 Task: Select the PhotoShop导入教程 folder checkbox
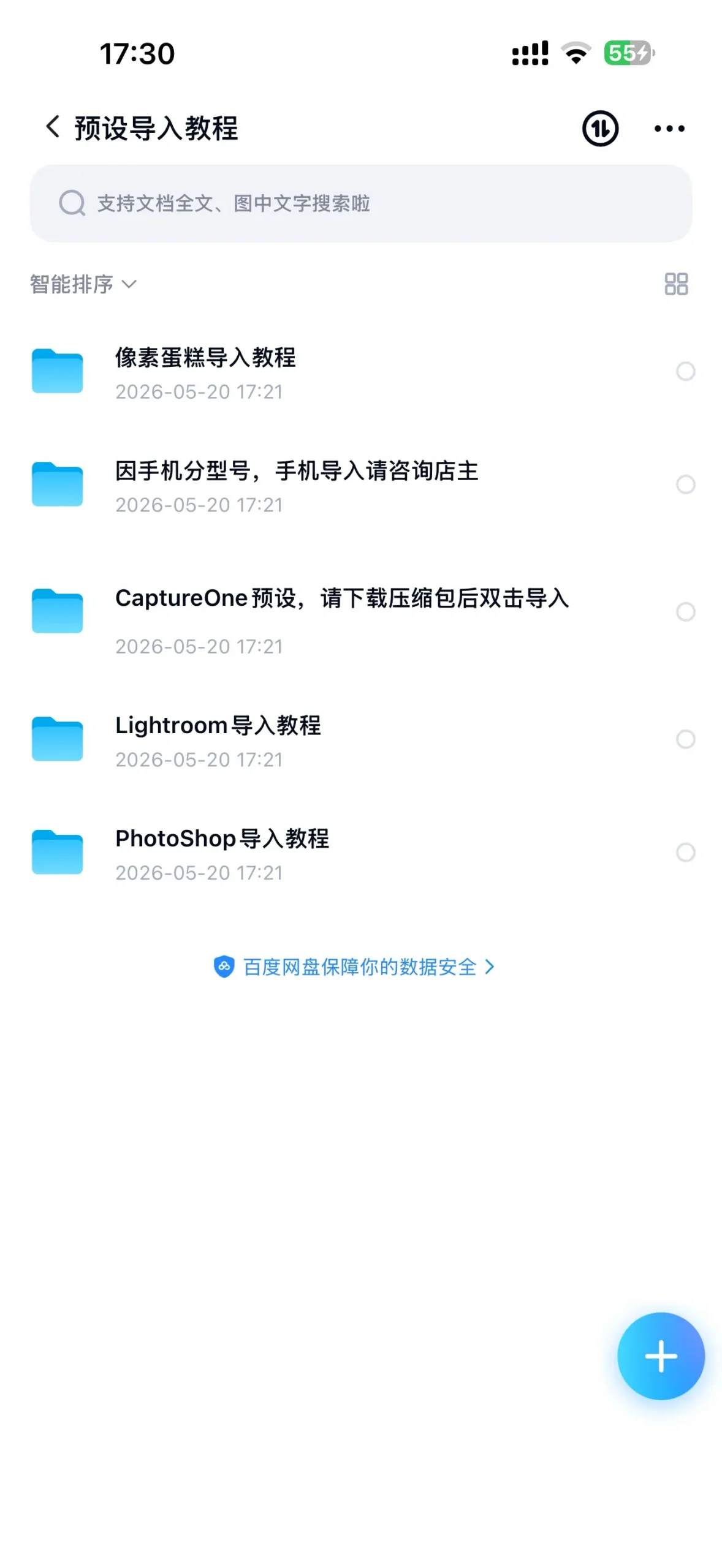685,852
